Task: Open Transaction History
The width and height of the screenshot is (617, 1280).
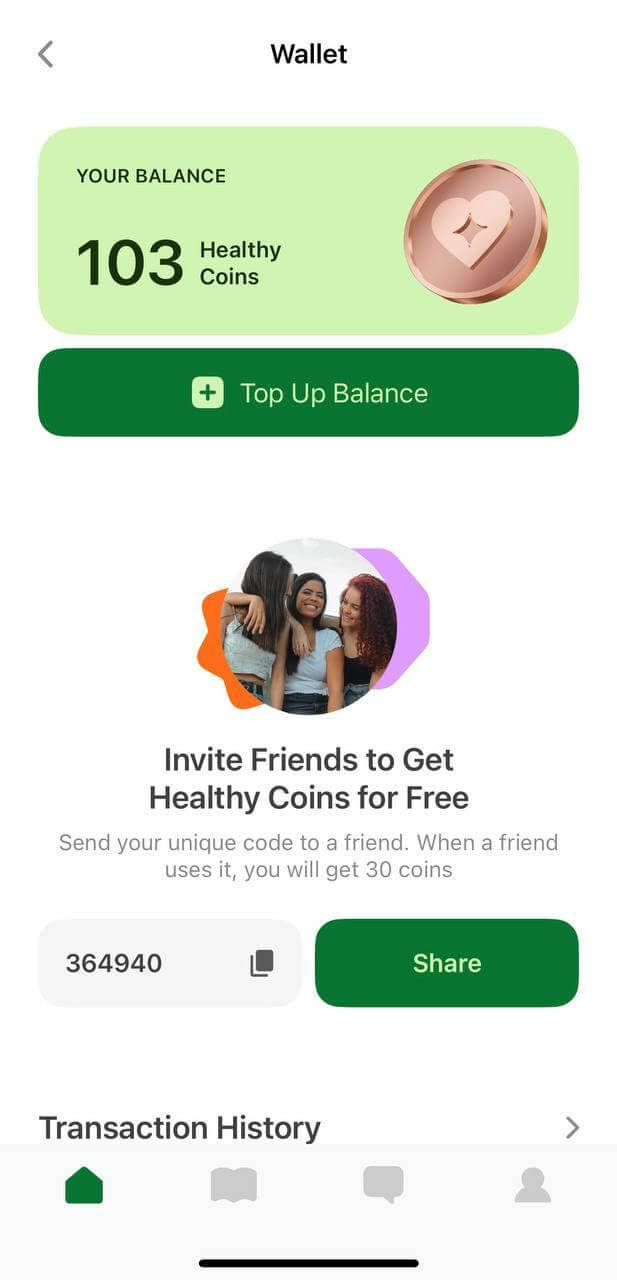Action: tap(308, 1128)
